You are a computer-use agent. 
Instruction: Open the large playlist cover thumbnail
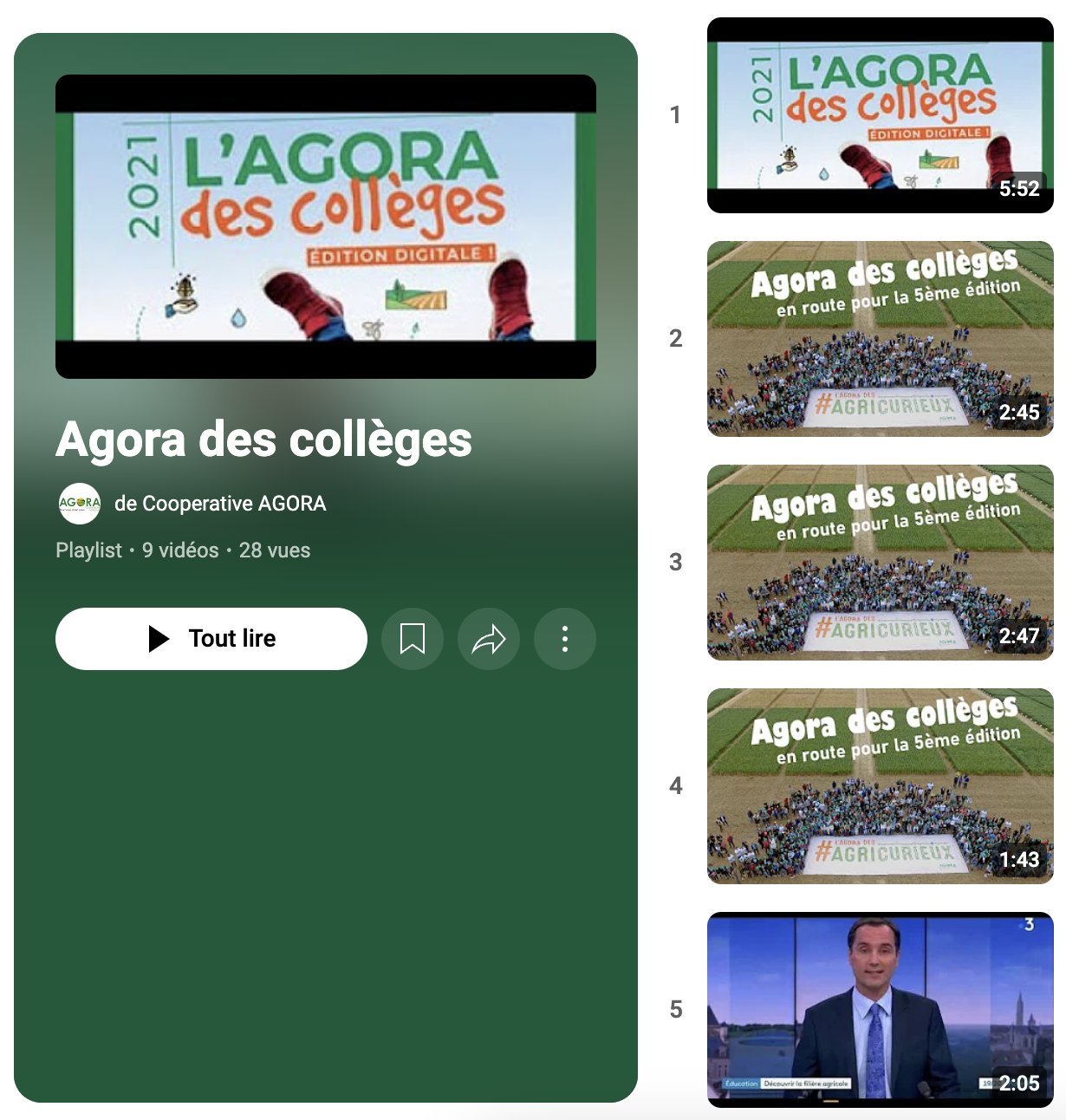tap(326, 226)
